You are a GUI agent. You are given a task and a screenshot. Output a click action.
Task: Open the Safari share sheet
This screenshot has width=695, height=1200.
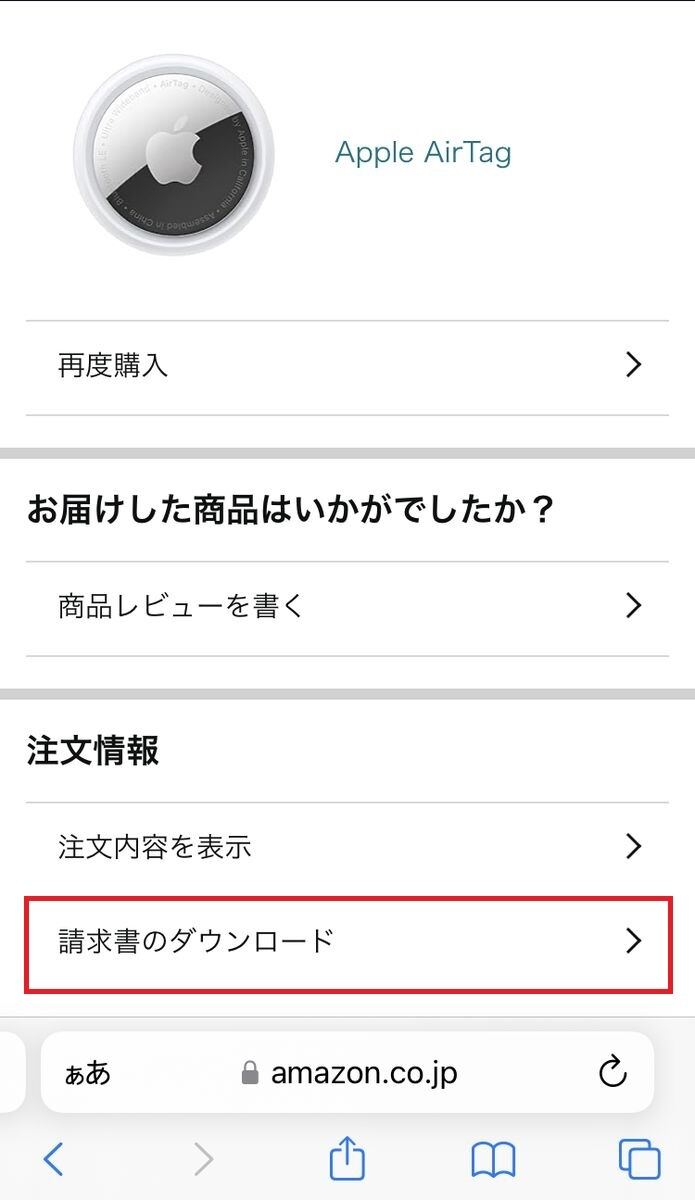(x=347, y=1158)
